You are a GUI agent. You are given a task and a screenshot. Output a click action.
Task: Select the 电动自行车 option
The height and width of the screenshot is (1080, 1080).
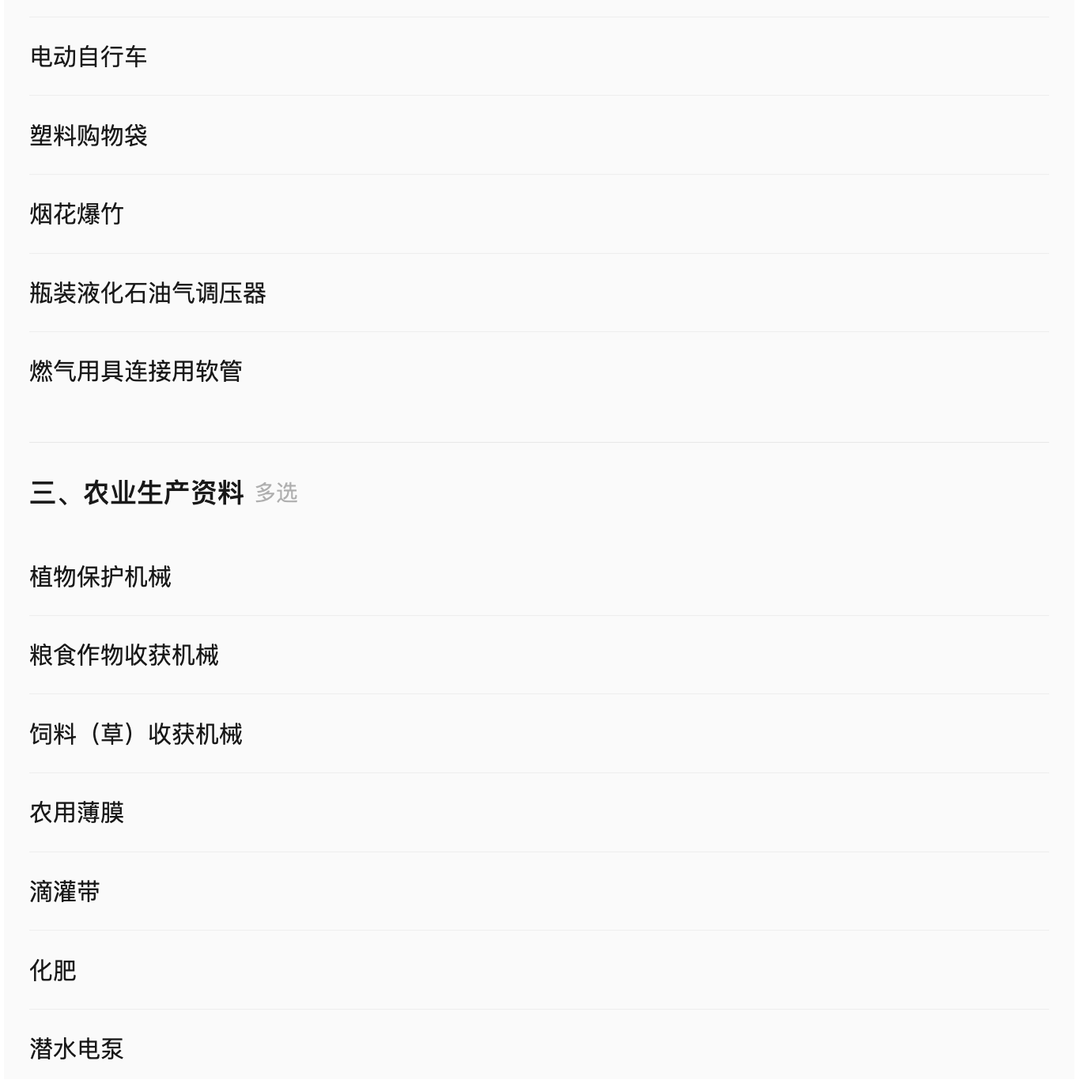point(89,57)
